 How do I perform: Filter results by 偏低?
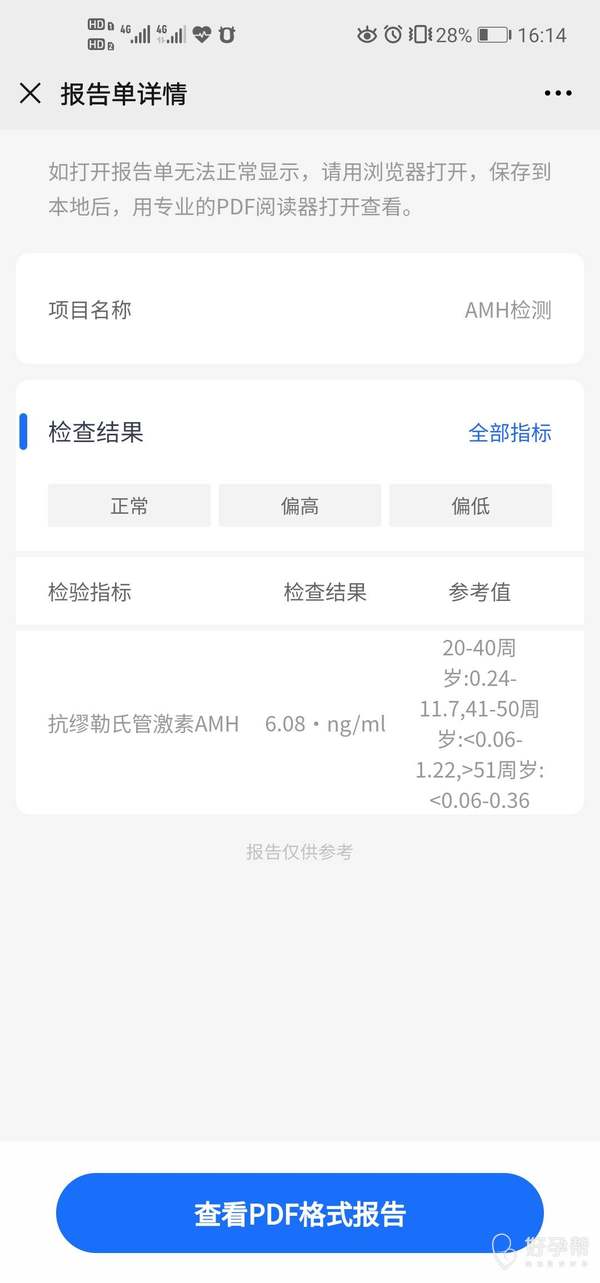[470, 505]
